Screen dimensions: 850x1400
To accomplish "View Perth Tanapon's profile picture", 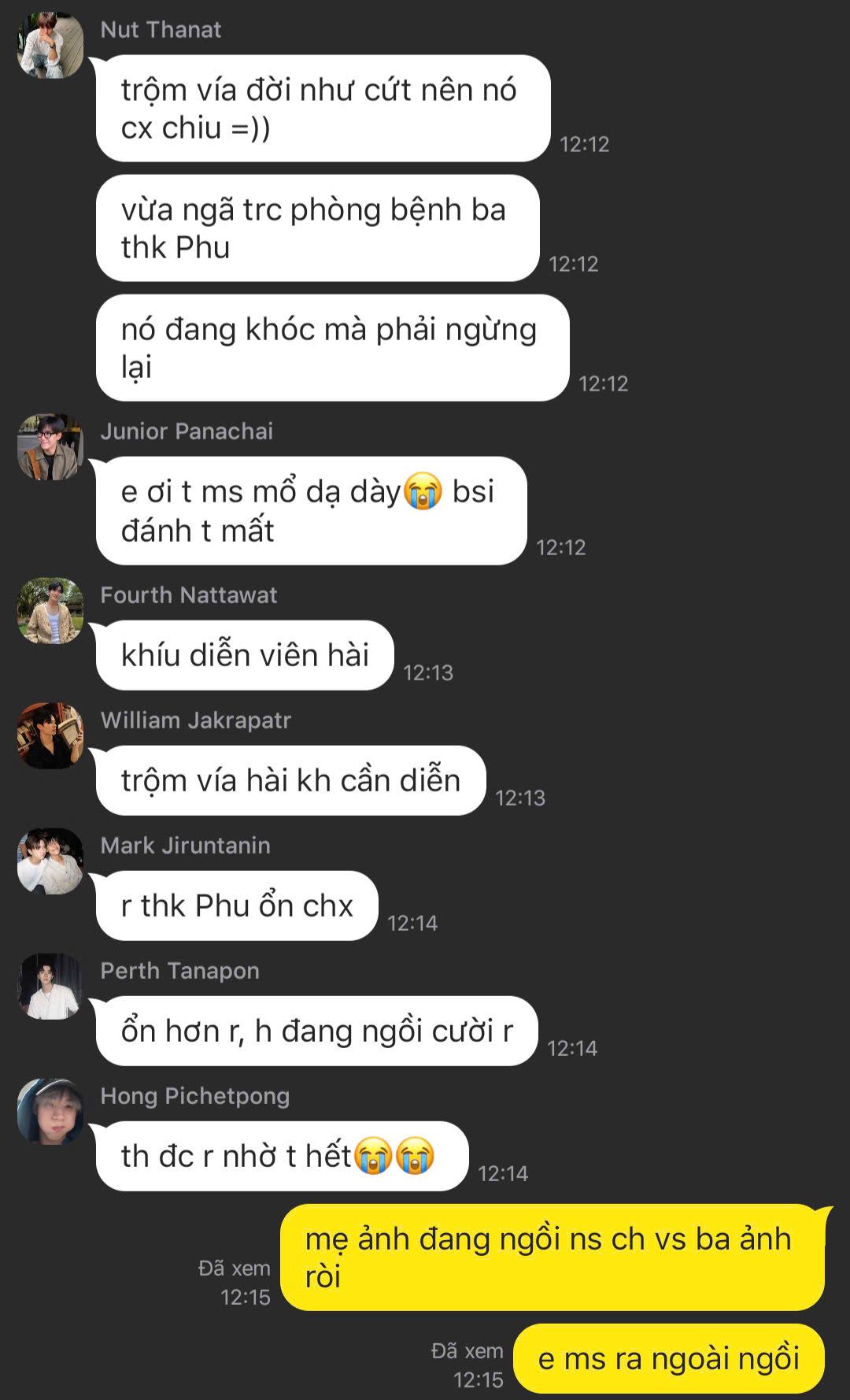I will coord(50,987).
